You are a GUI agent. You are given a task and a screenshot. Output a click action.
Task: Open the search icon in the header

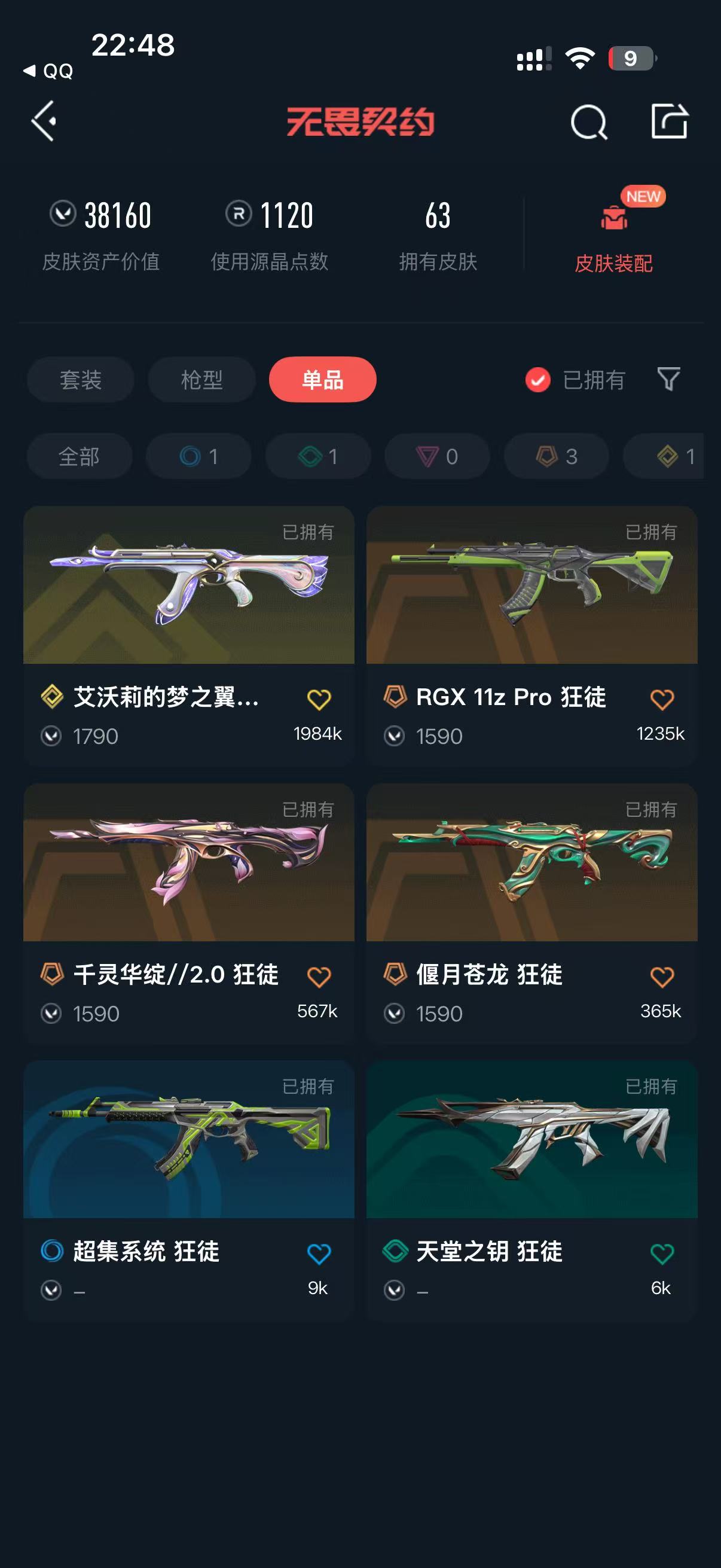tap(589, 122)
